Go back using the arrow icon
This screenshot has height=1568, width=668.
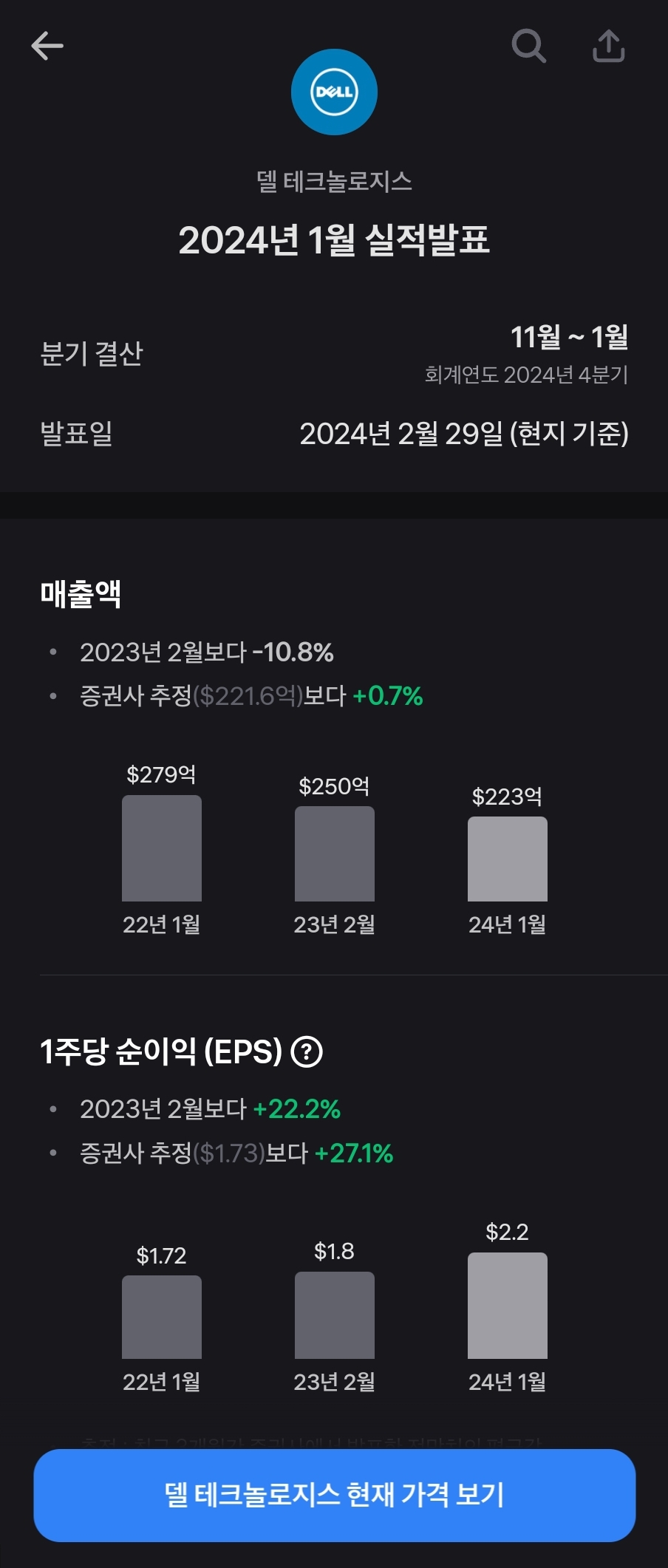[47, 46]
